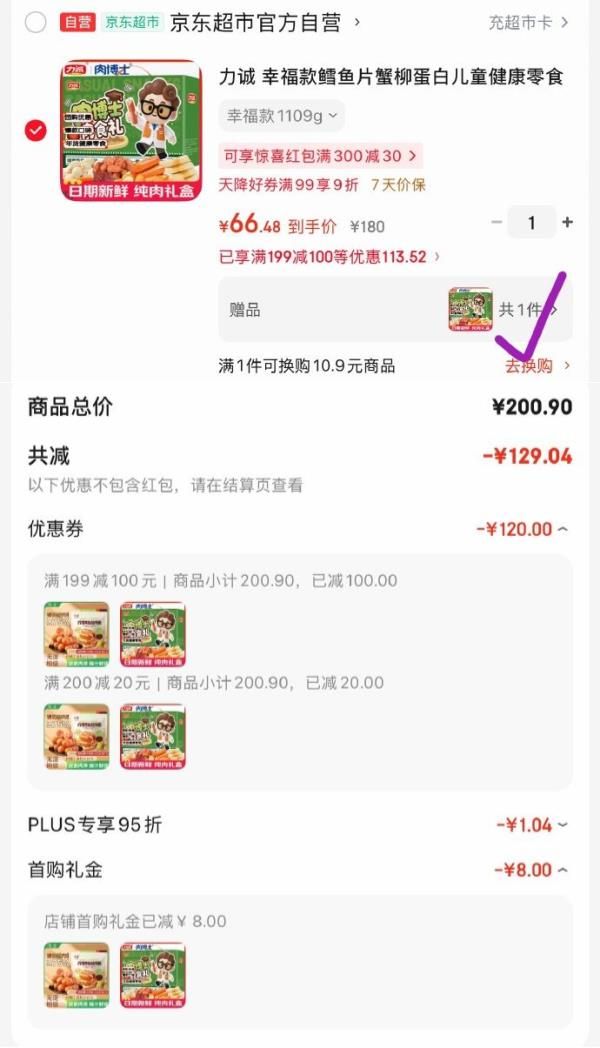This screenshot has width=600, height=1048.
Task: Decrease the item quantity by one
Action: [497, 223]
